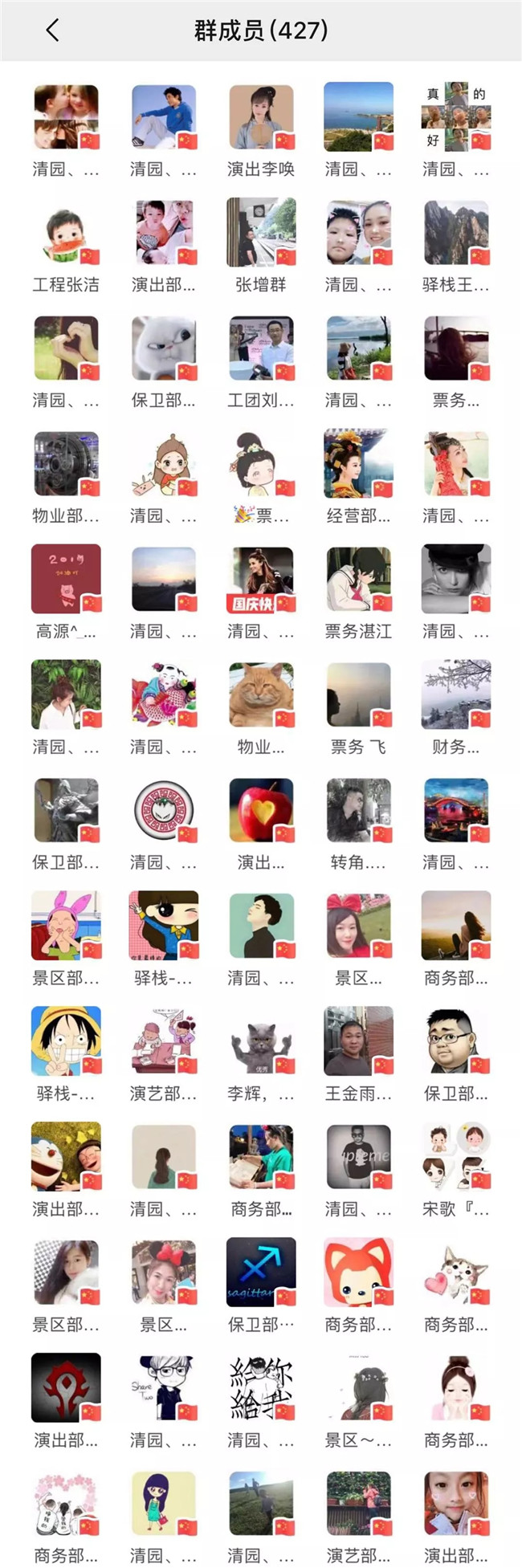Image resolution: width=522 pixels, height=1568 pixels.
Task: Open profile of 李辉,…
Action: pos(261,1042)
